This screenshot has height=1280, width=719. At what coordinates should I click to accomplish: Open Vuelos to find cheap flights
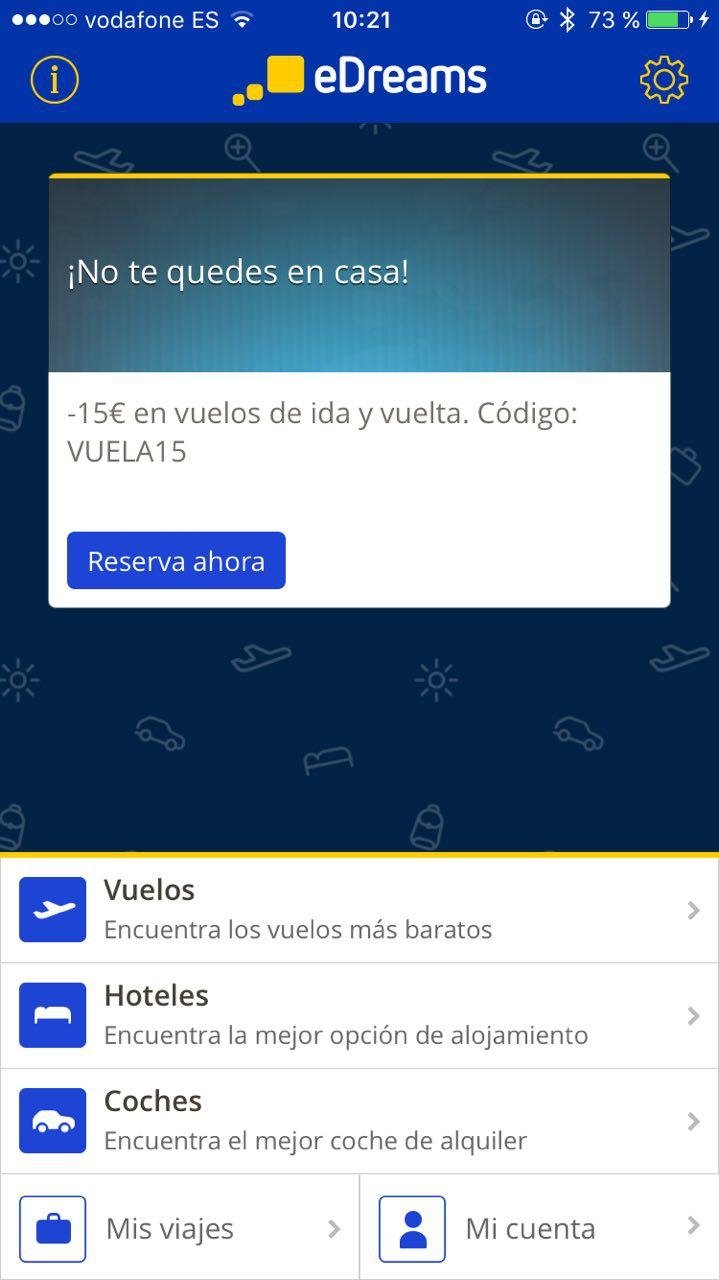359,910
